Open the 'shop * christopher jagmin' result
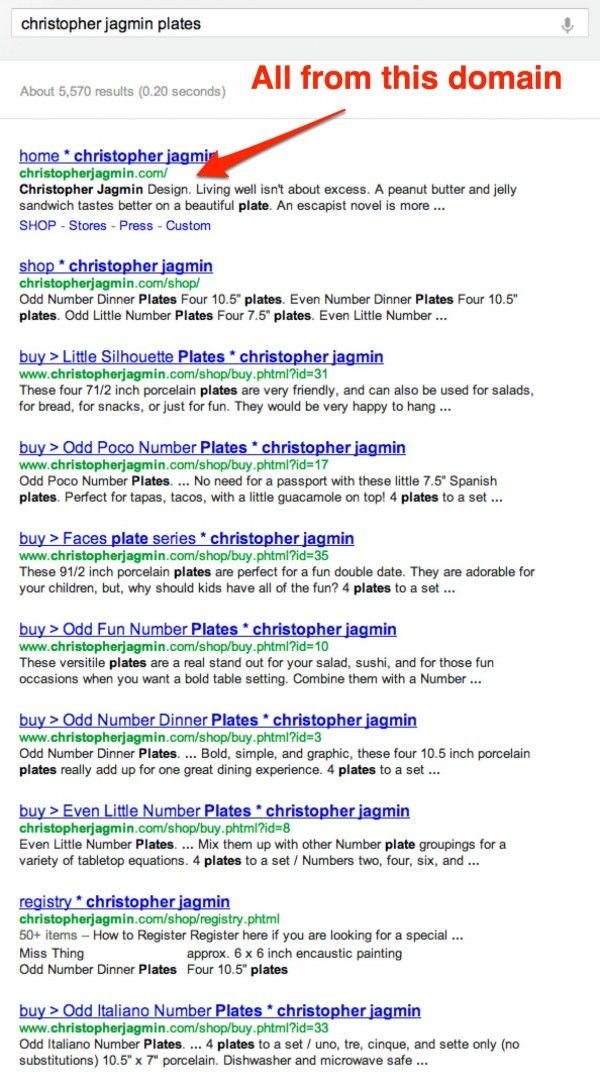The image size is (600, 1090). coord(116,266)
